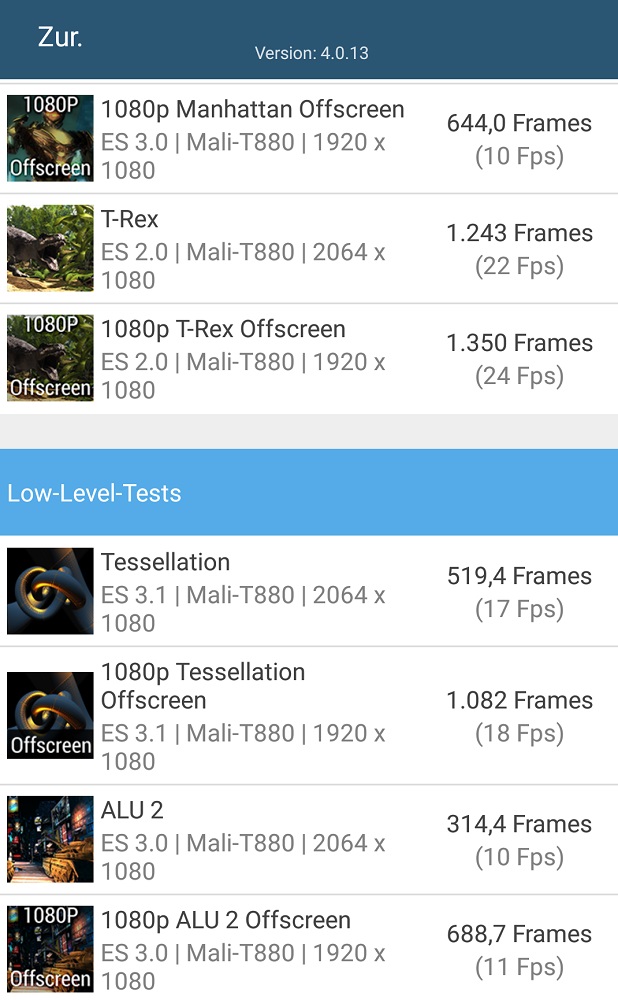
Task: View the Tessellation 2064 x 1080 result
Action: pos(309,591)
